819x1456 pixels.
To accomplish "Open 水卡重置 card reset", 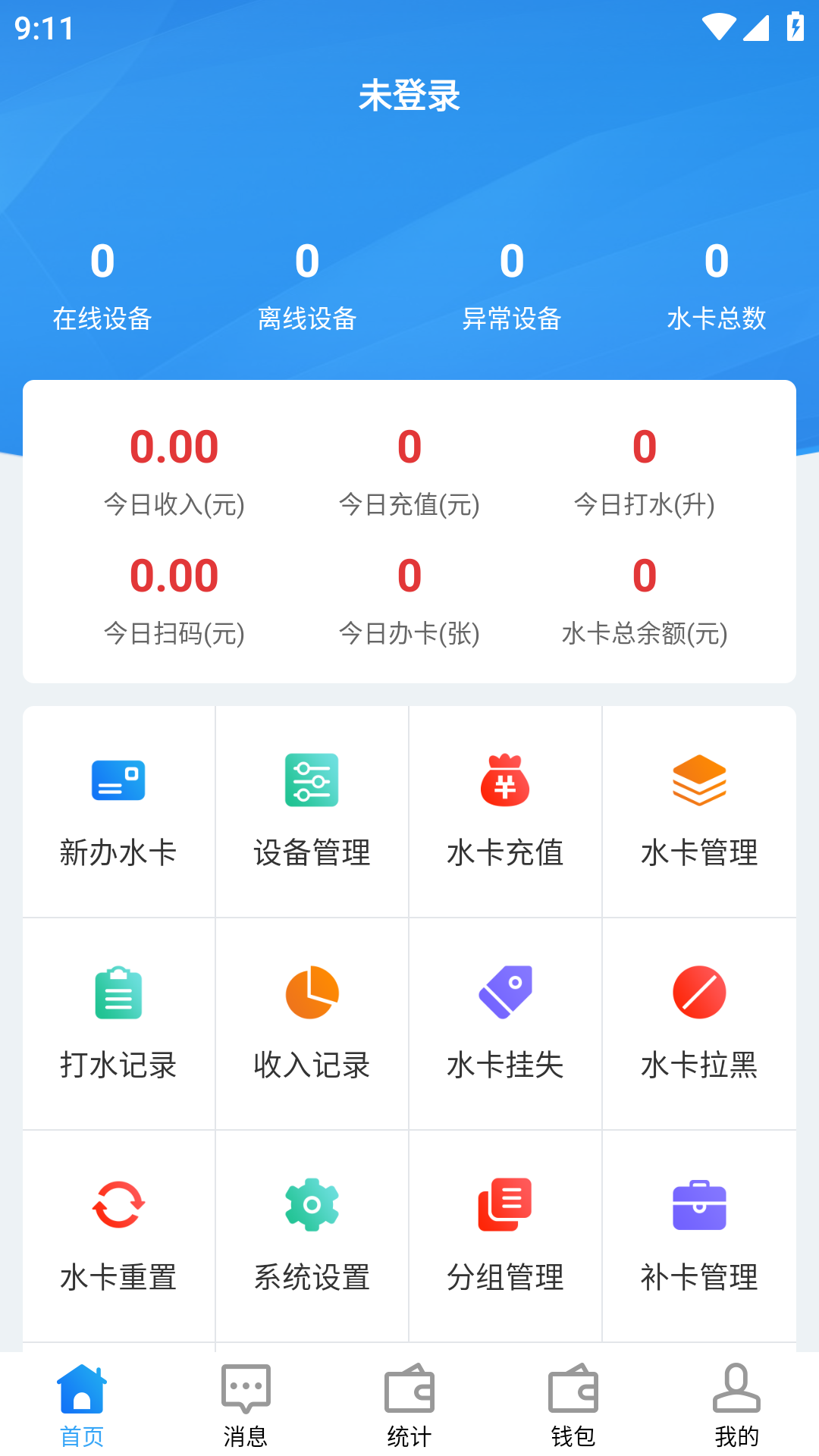I will (x=118, y=1236).
